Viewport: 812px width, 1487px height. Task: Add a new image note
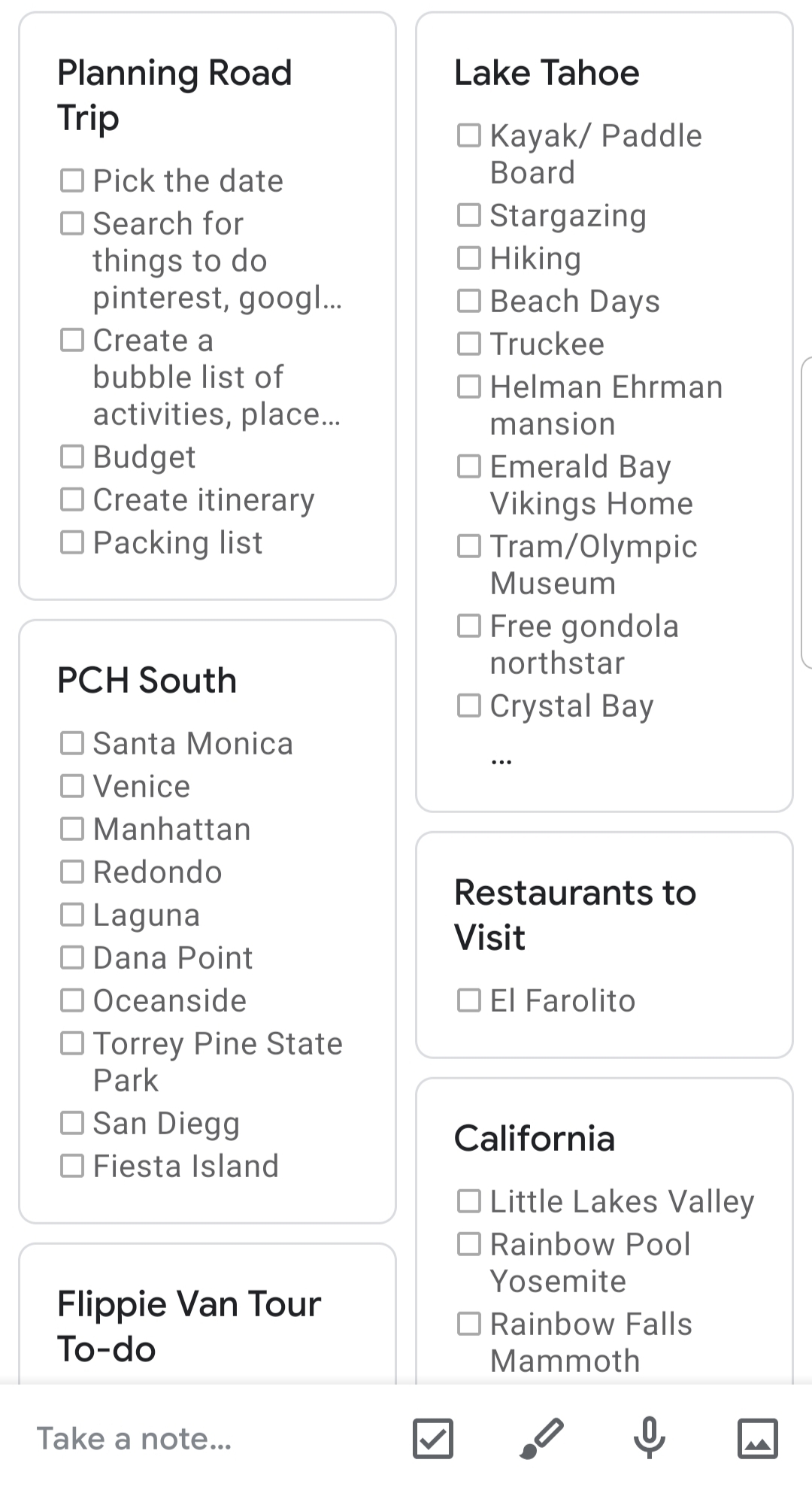click(756, 1438)
